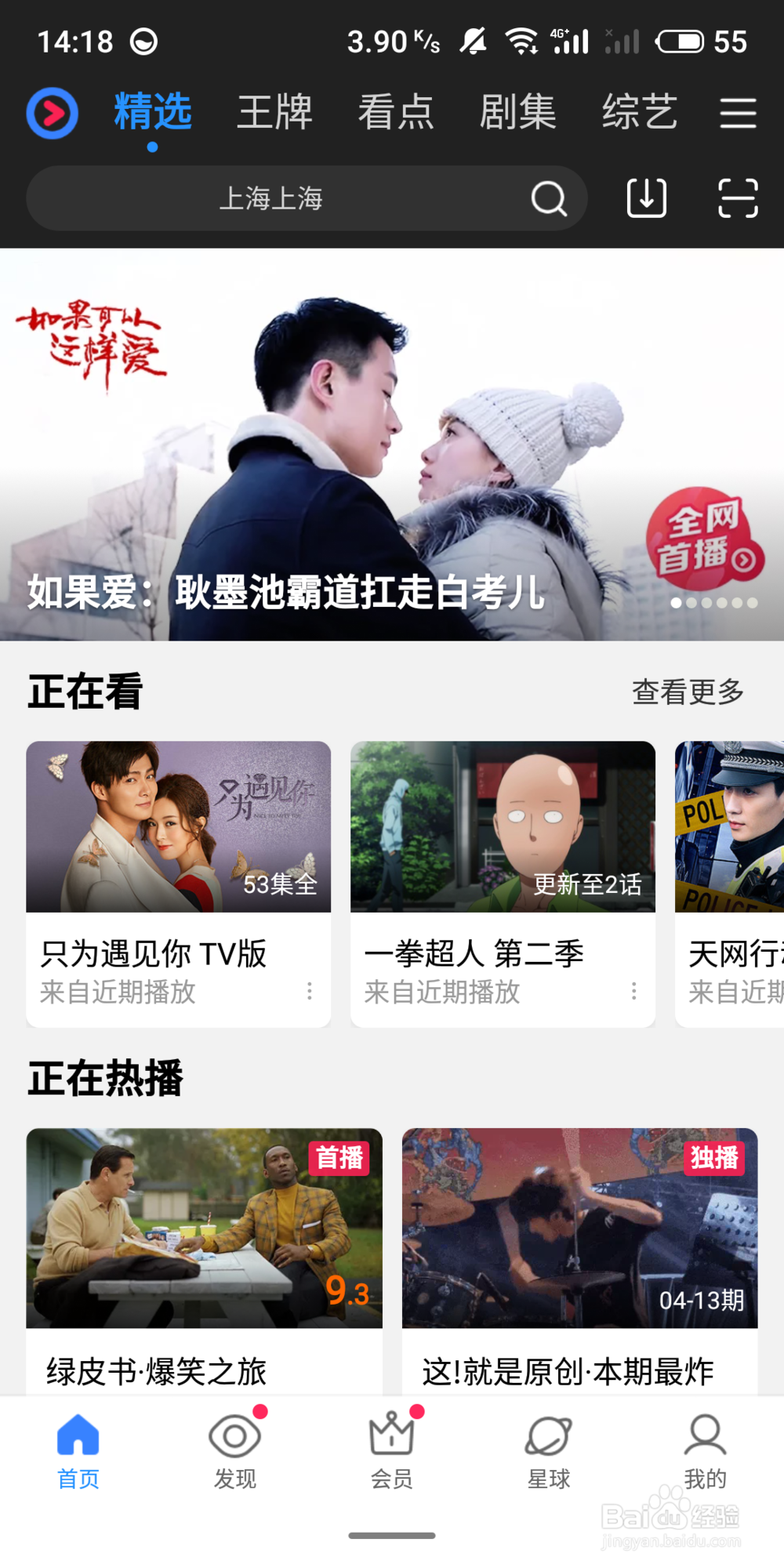This screenshot has height=1568, width=784.
Task: Open the 星球 planet icon
Action: [547, 1436]
